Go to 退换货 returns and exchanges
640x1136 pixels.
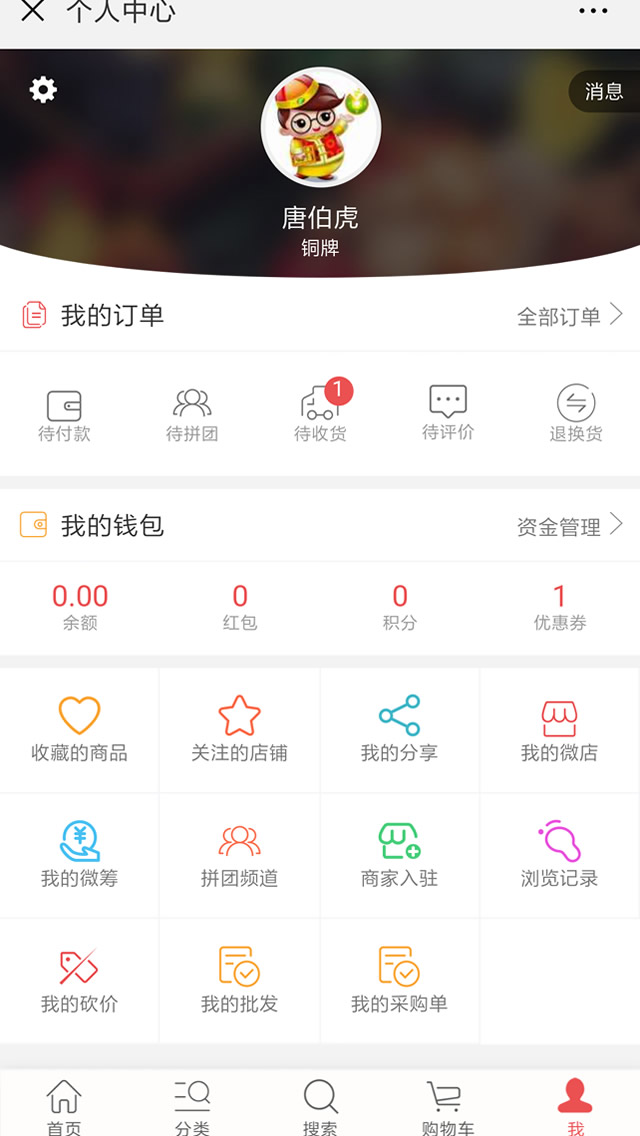[576, 415]
